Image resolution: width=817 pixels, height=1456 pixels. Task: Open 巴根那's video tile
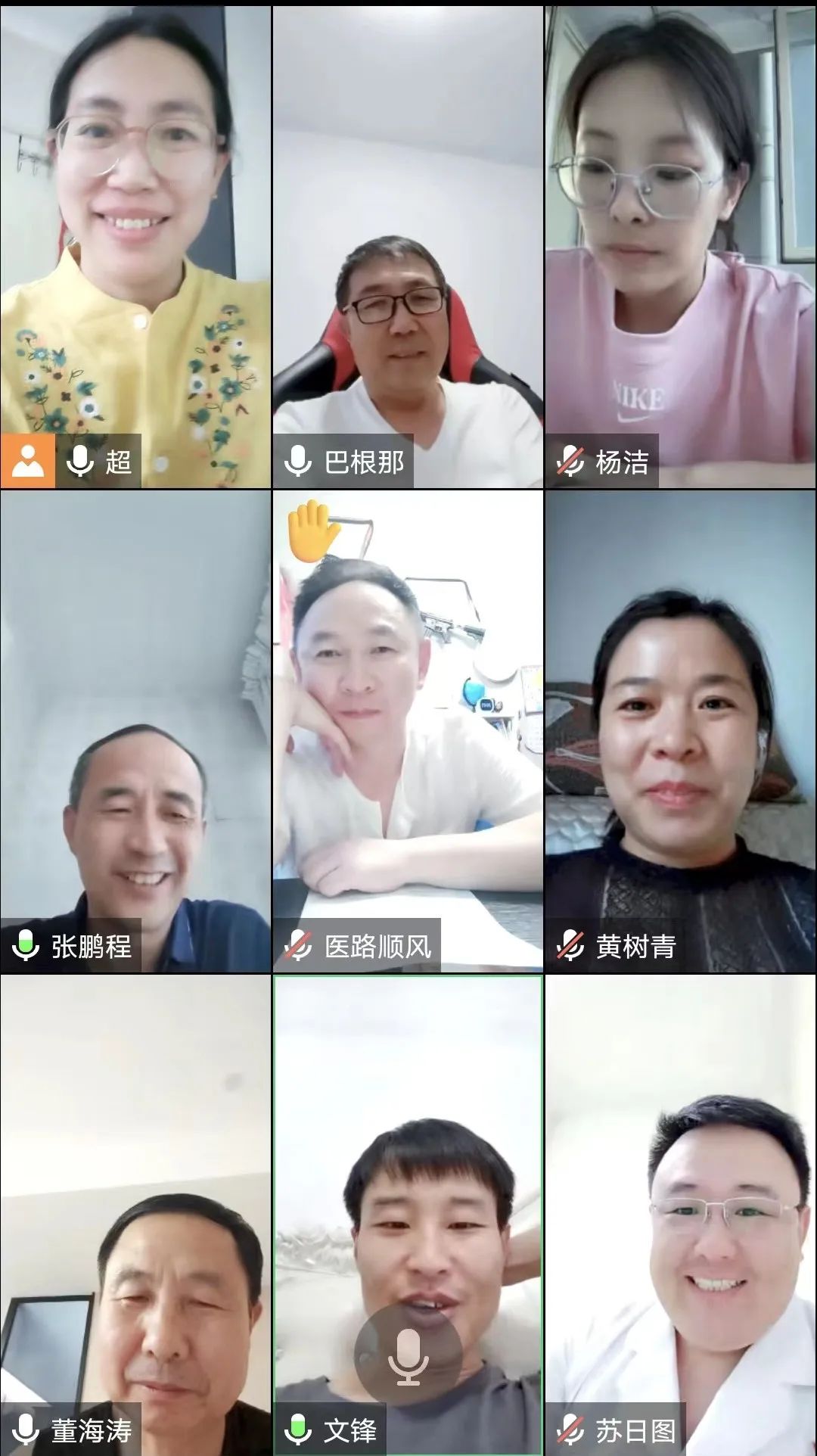[408, 246]
